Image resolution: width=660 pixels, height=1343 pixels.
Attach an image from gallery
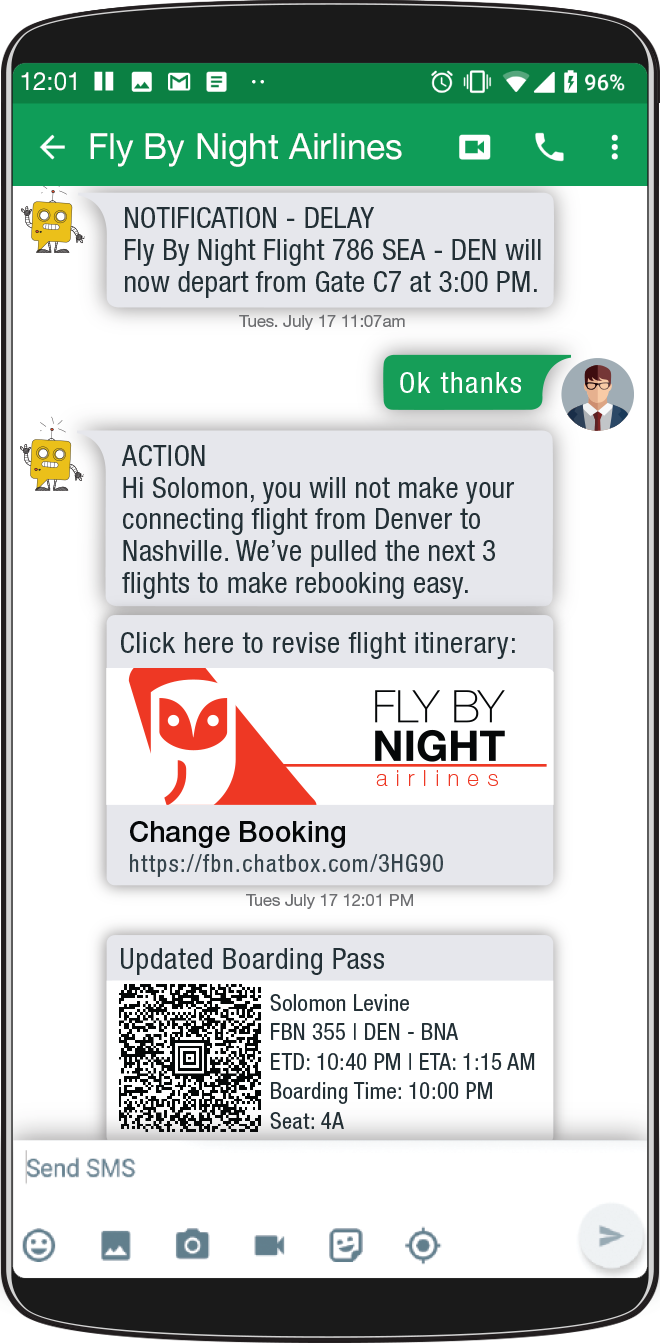click(x=116, y=1245)
